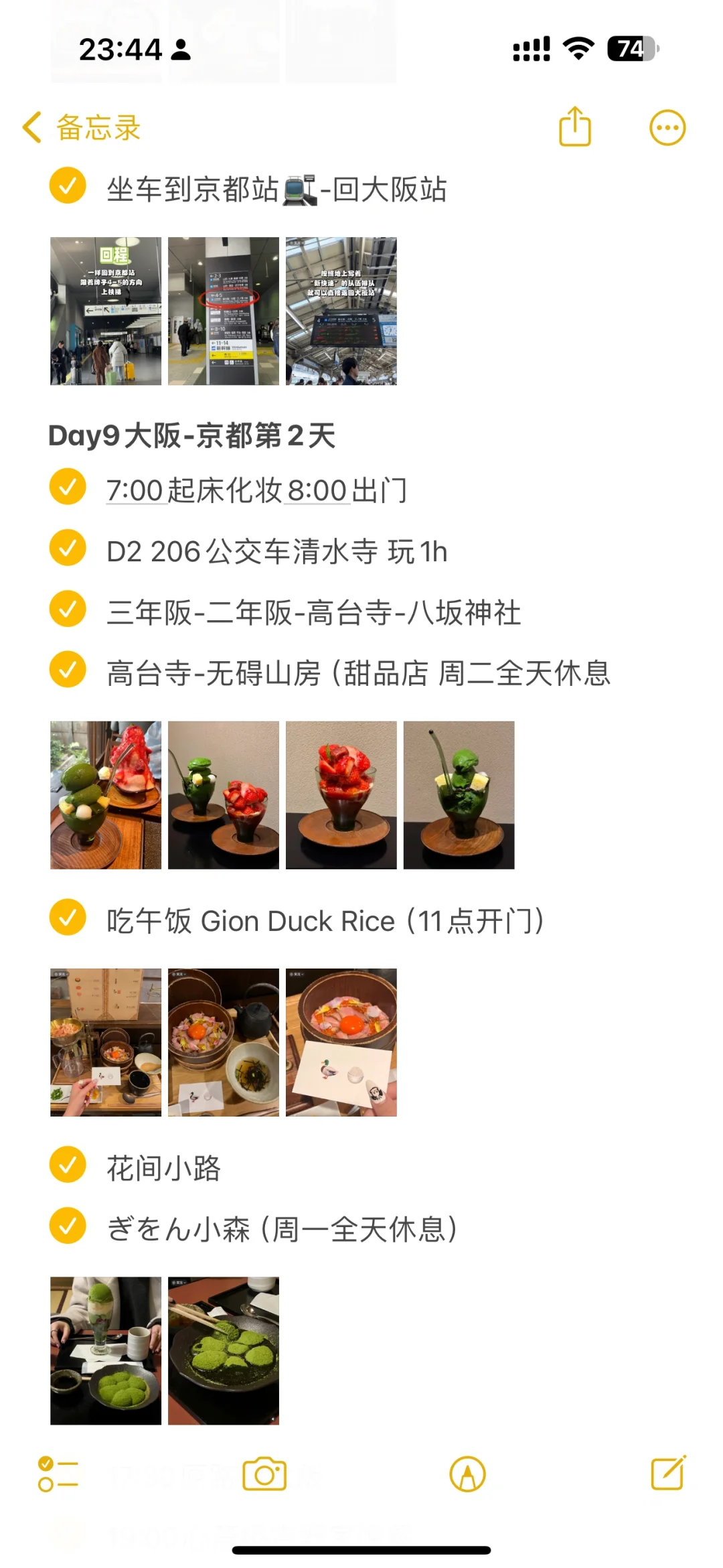Screen dimensions: 723x1568
Task: Uncheck ぎをん小森 item
Action: click(x=68, y=1226)
